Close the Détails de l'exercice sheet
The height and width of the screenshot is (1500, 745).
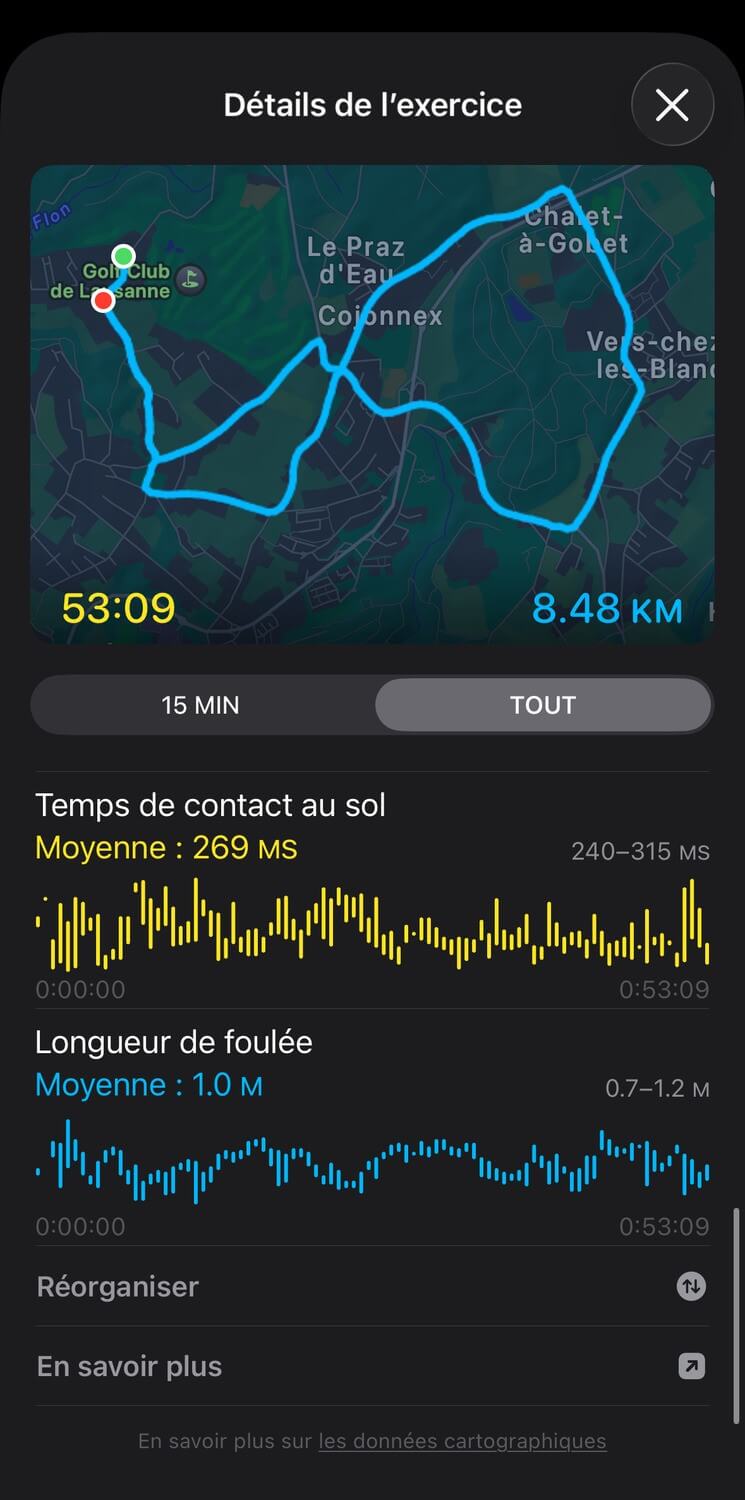click(672, 105)
